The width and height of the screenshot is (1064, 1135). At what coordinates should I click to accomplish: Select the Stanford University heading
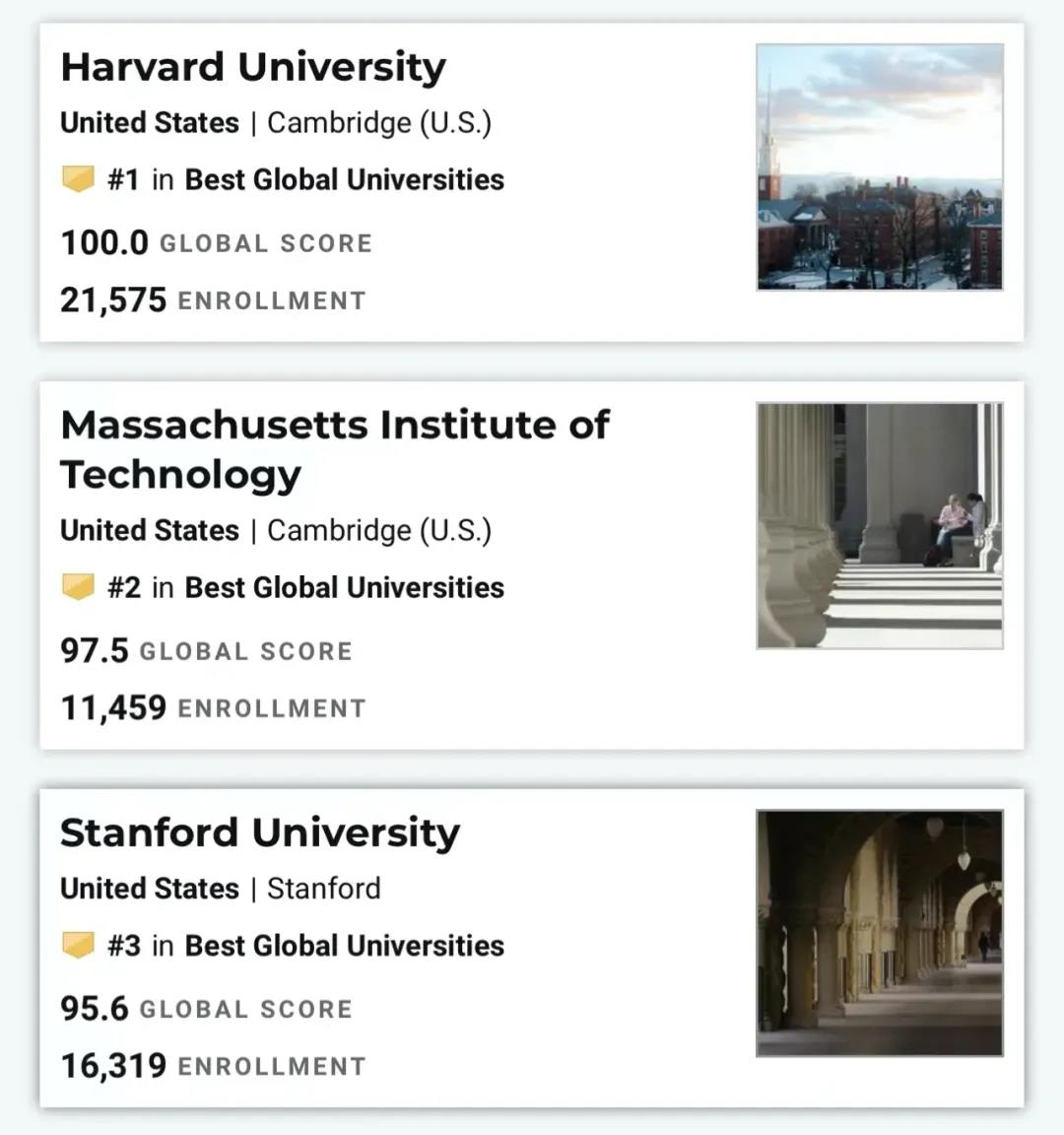pyautogui.click(x=260, y=833)
